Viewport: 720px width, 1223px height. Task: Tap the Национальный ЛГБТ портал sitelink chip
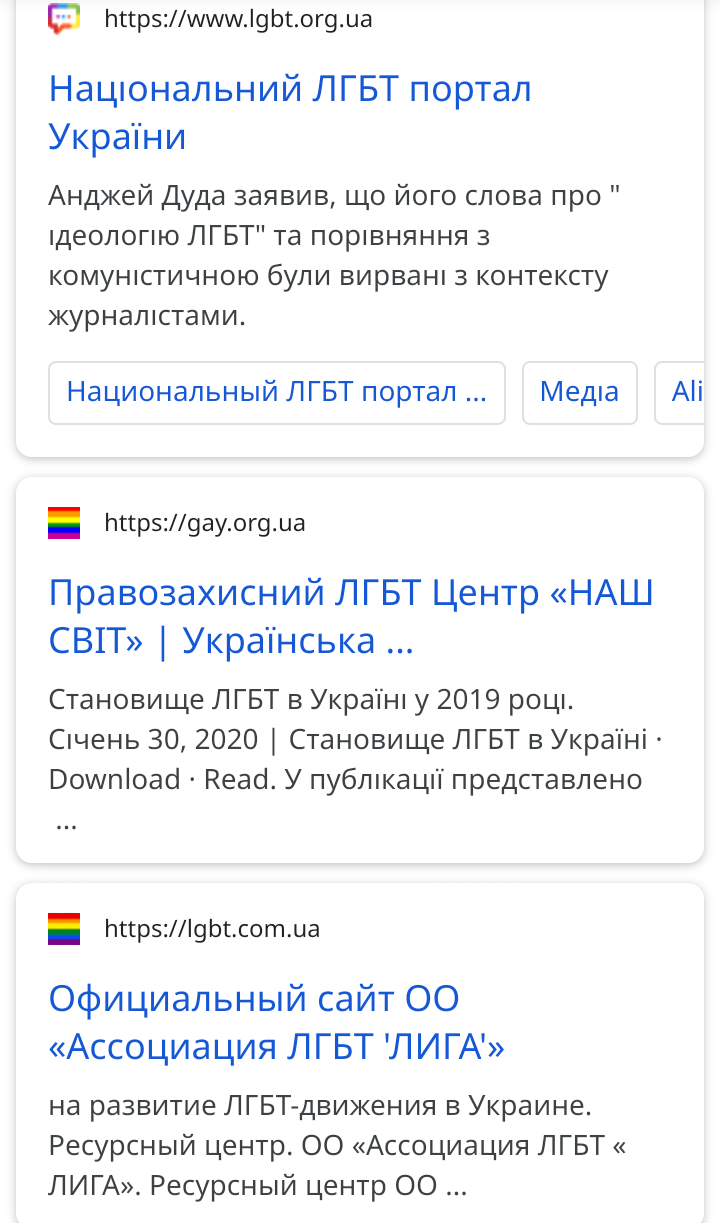click(276, 392)
